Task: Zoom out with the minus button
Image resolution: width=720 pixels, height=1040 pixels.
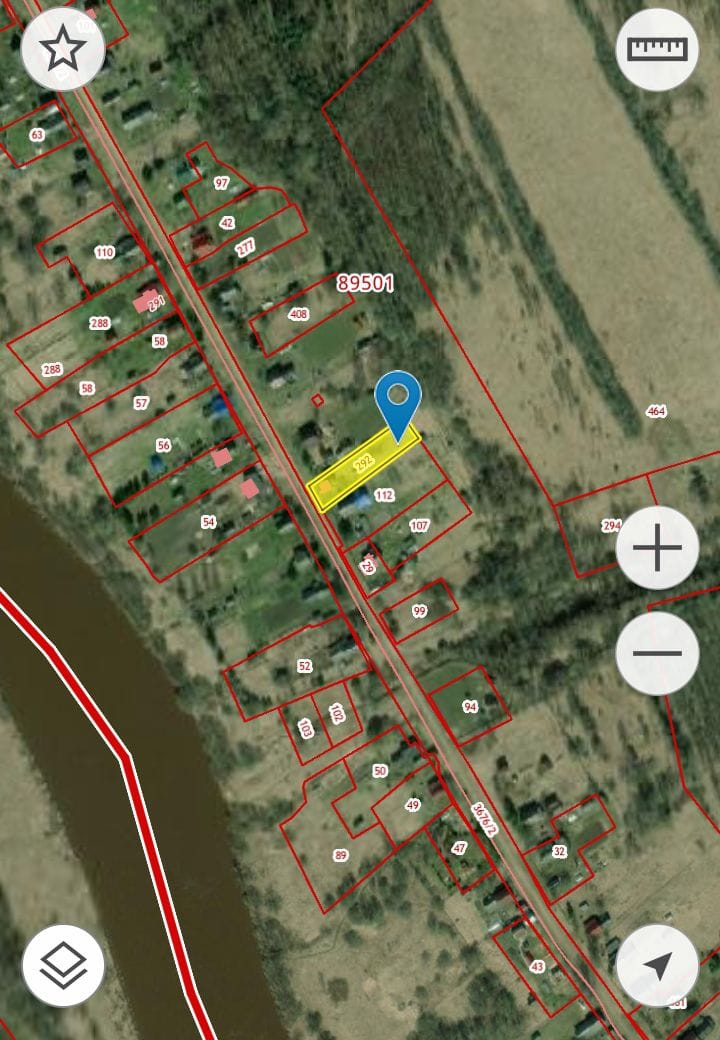Action: pyautogui.click(x=657, y=653)
